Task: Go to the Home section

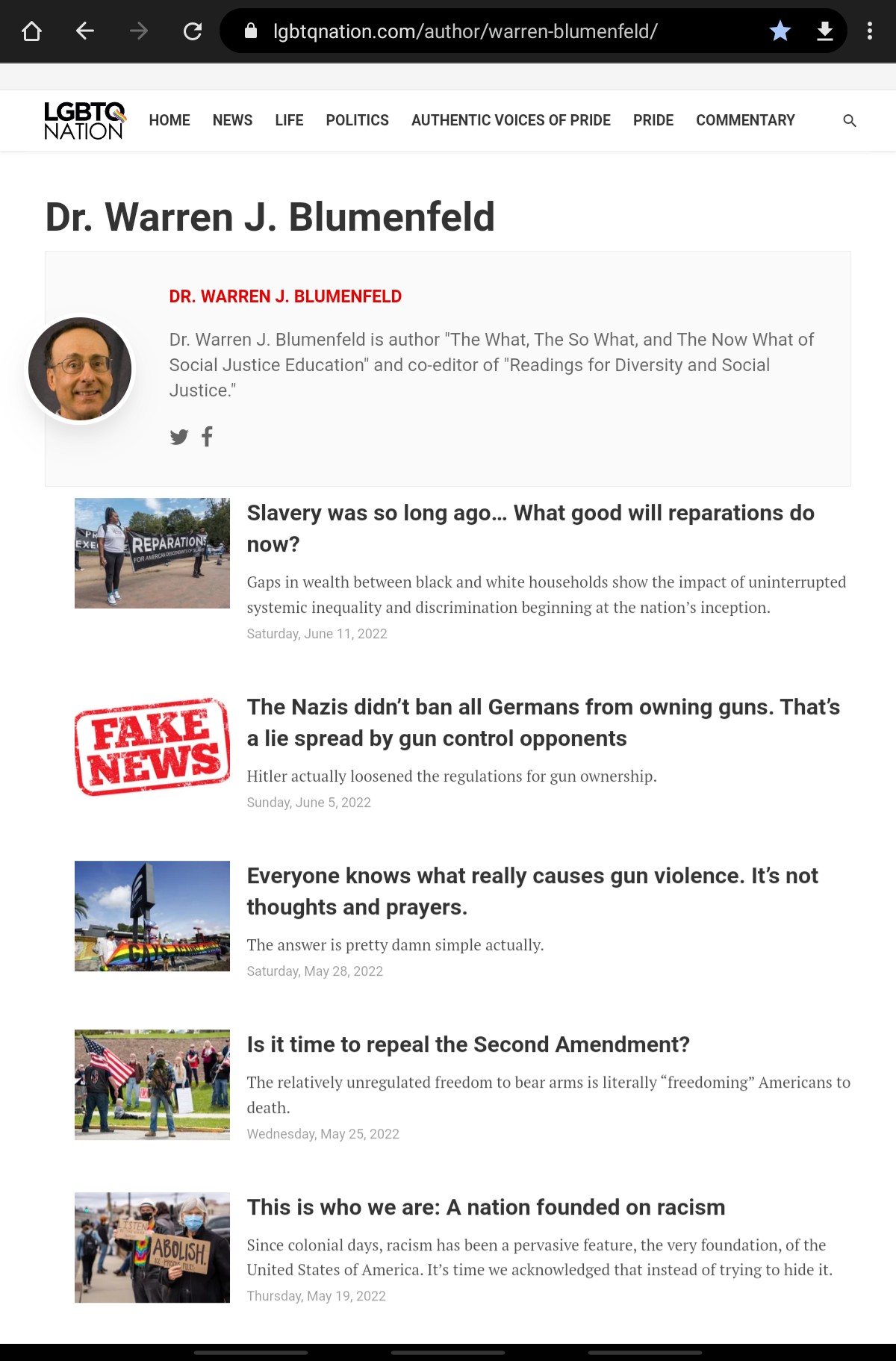Action: (x=169, y=120)
